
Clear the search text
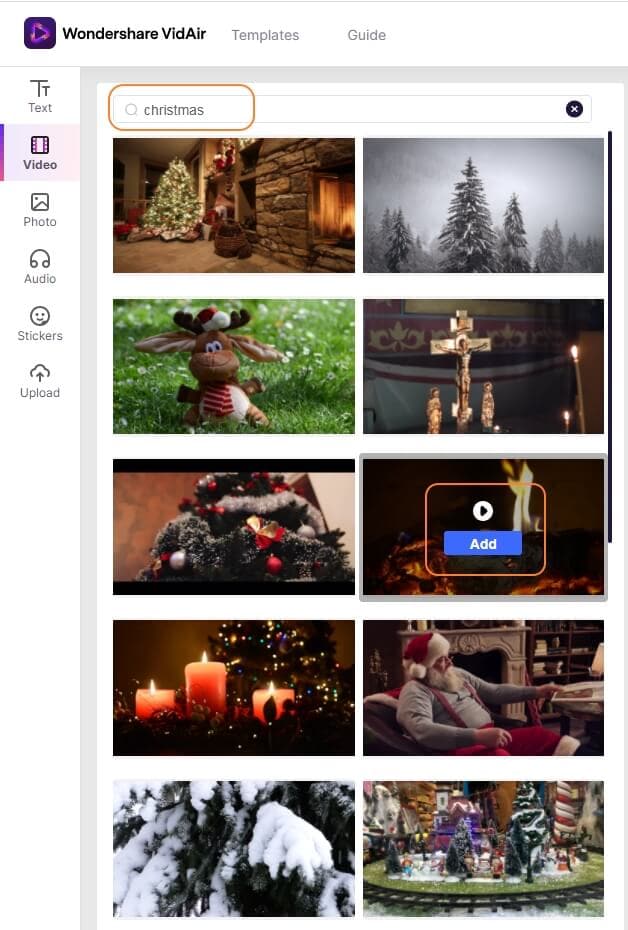click(574, 109)
